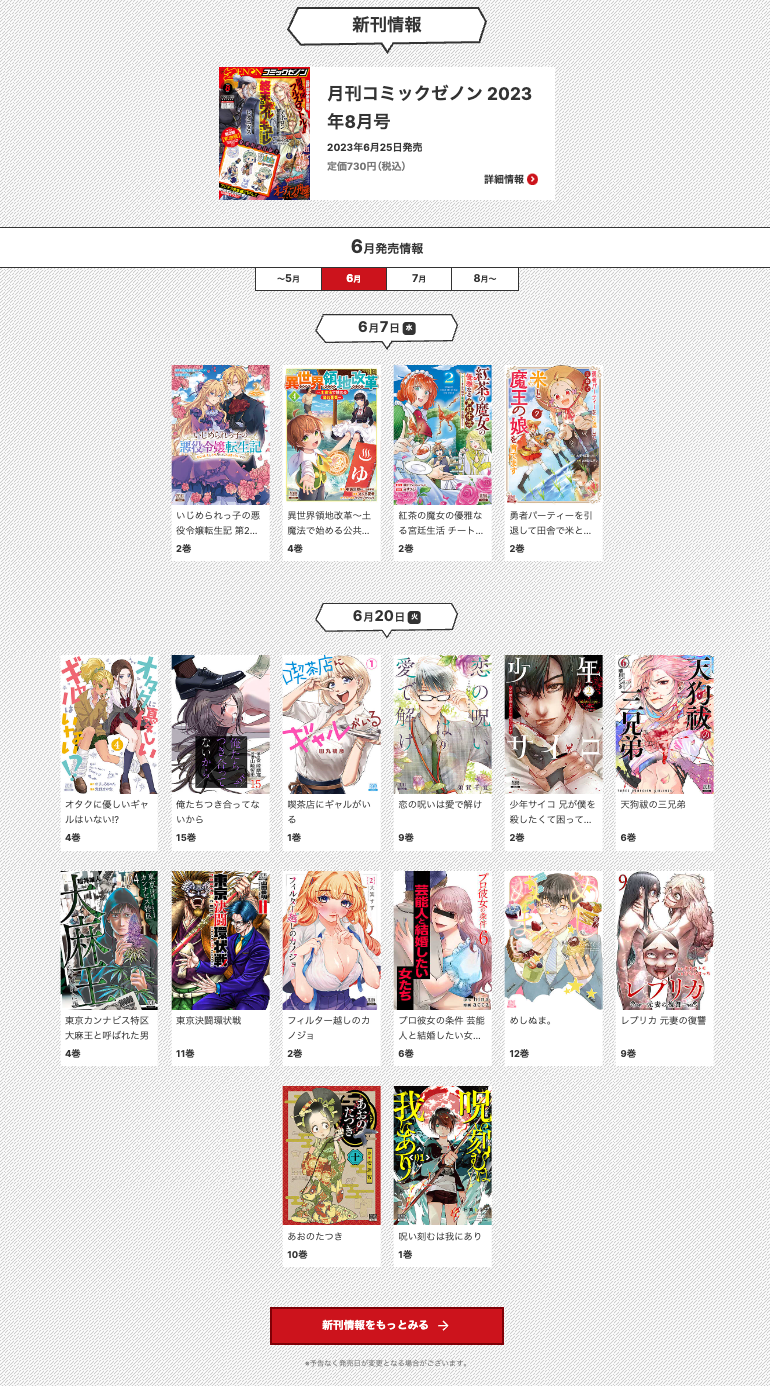Image resolution: width=770 pixels, height=1386 pixels.
Task: Open 恋の呪いは愛で解け volume 9
Action: coord(442,725)
